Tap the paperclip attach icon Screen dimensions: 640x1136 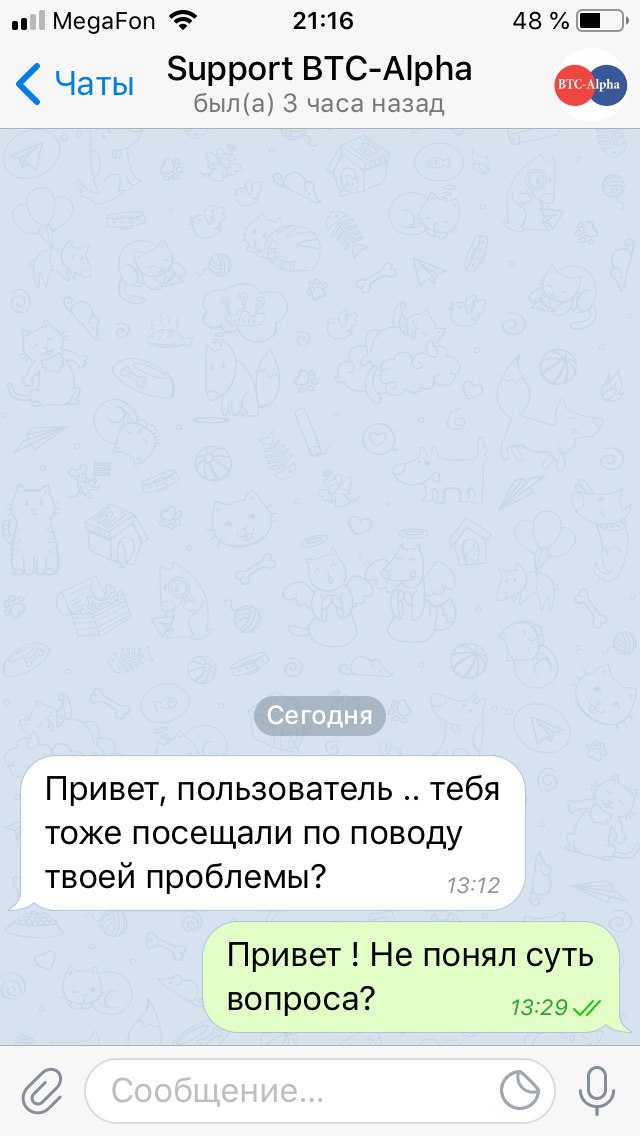tap(41, 1091)
